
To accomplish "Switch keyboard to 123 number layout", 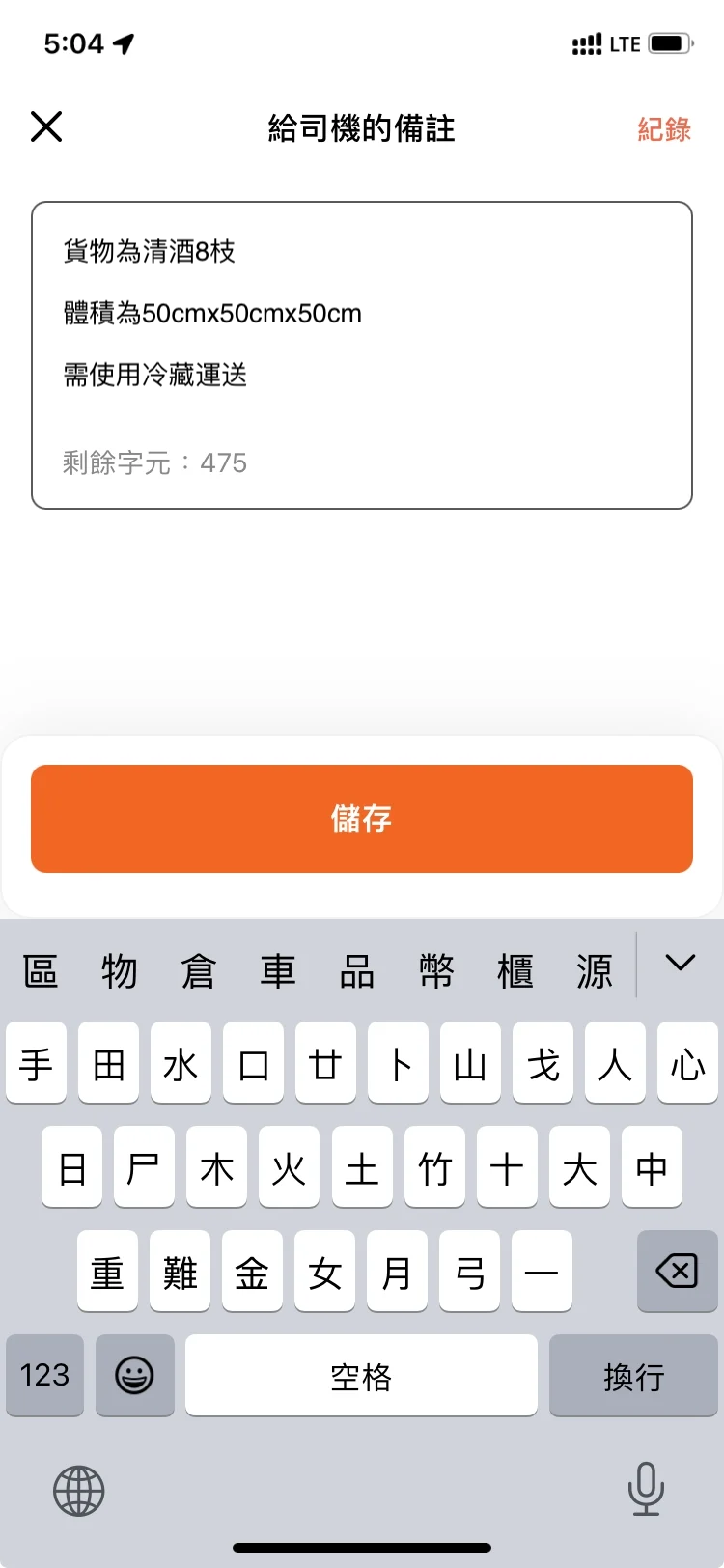I will click(x=44, y=1375).
